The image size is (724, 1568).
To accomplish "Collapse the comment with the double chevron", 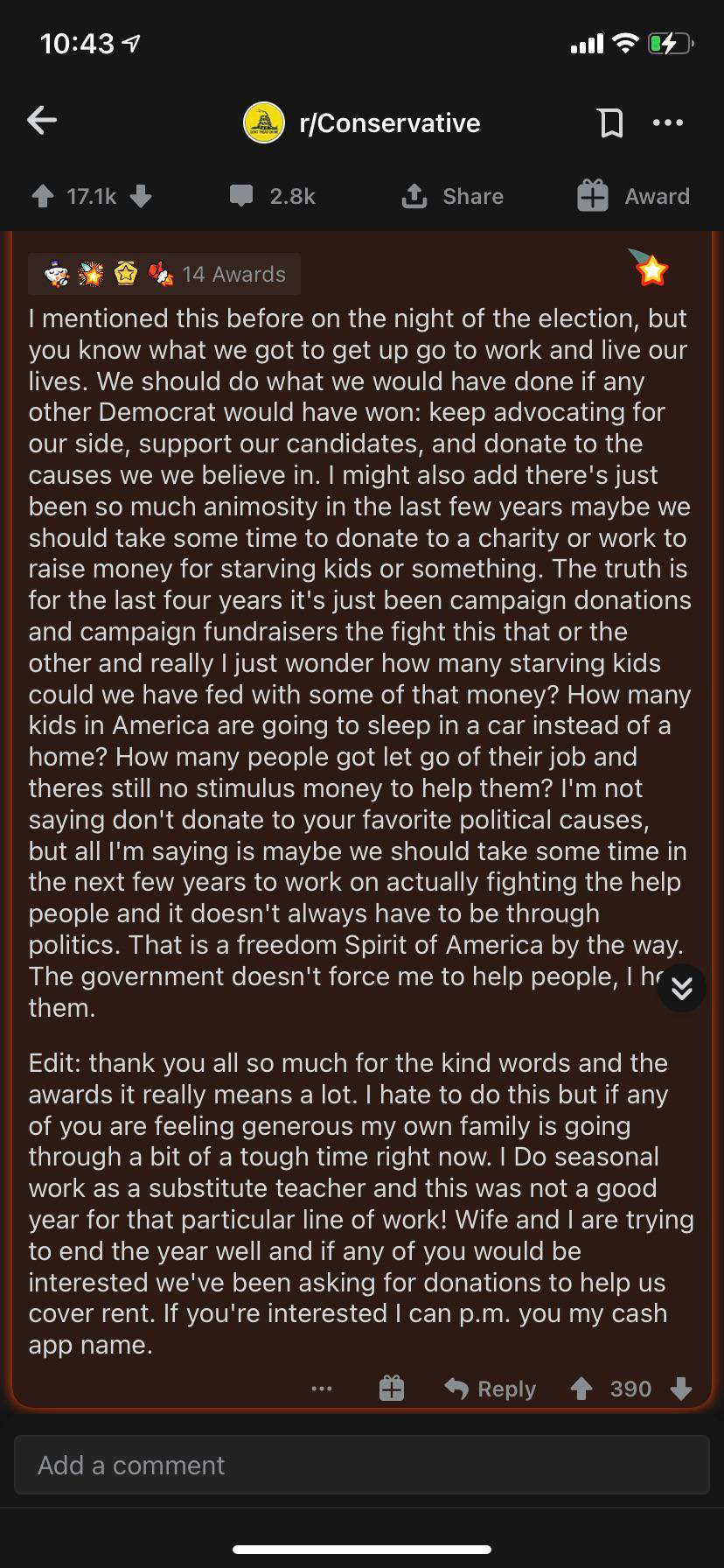I will coord(681,988).
